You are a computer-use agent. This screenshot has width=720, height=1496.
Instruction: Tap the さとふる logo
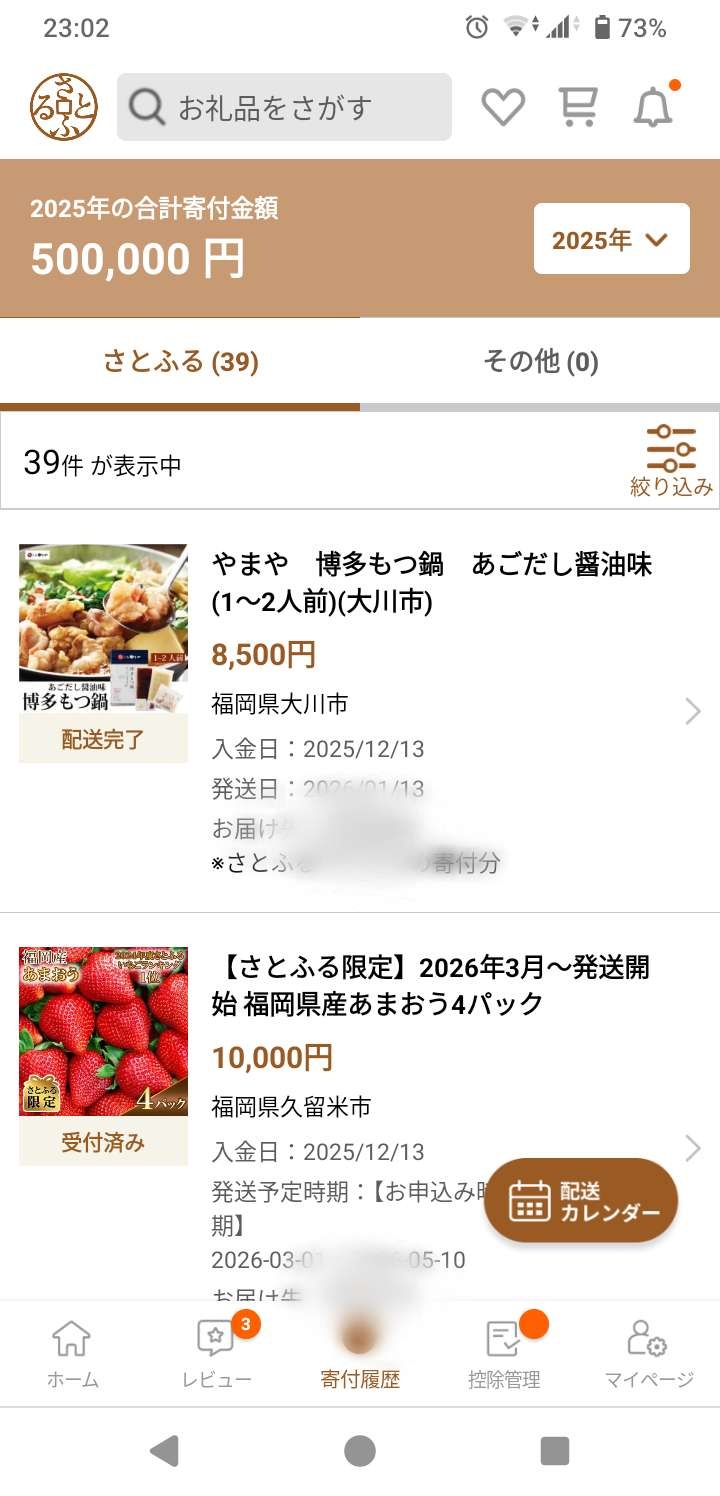tap(64, 107)
